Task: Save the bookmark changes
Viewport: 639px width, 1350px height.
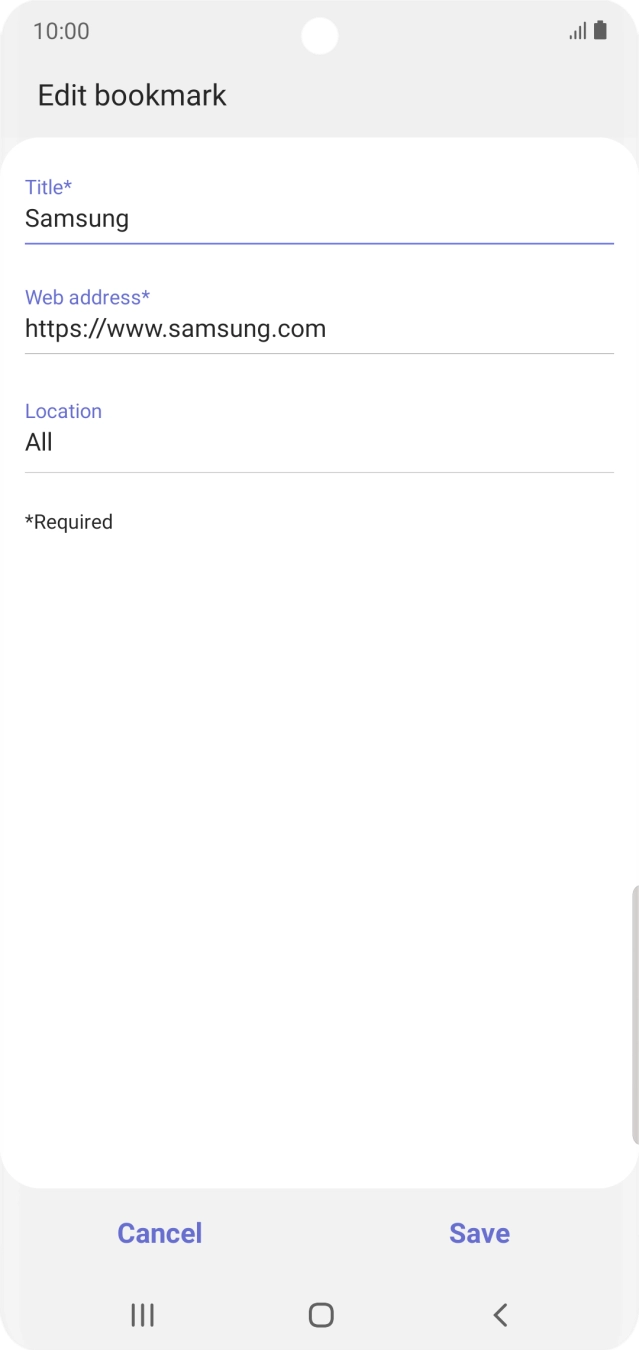Action: click(x=479, y=1233)
